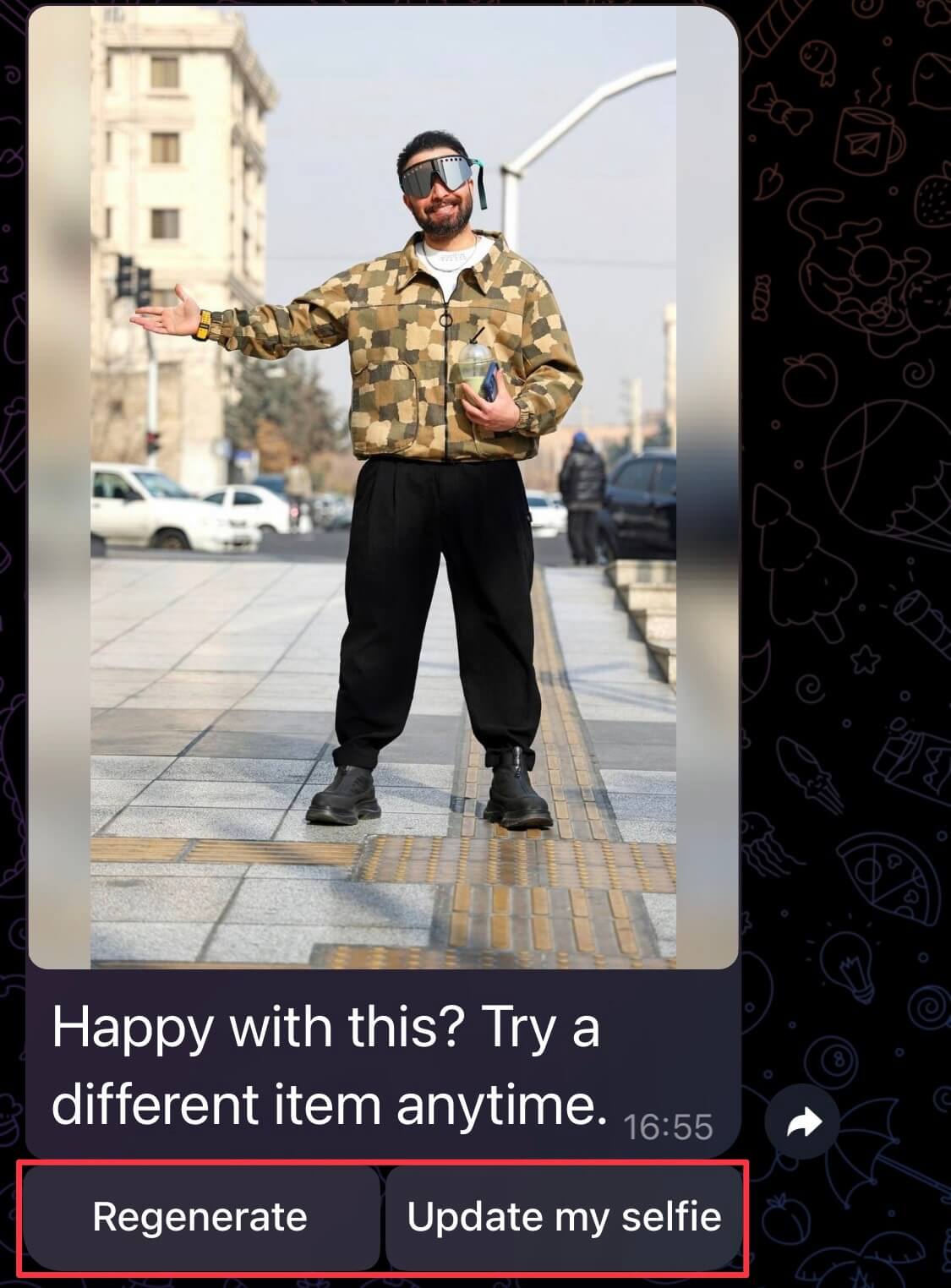
Task: Forward the message with the share arrow
Action: (x=802, y=1123)
